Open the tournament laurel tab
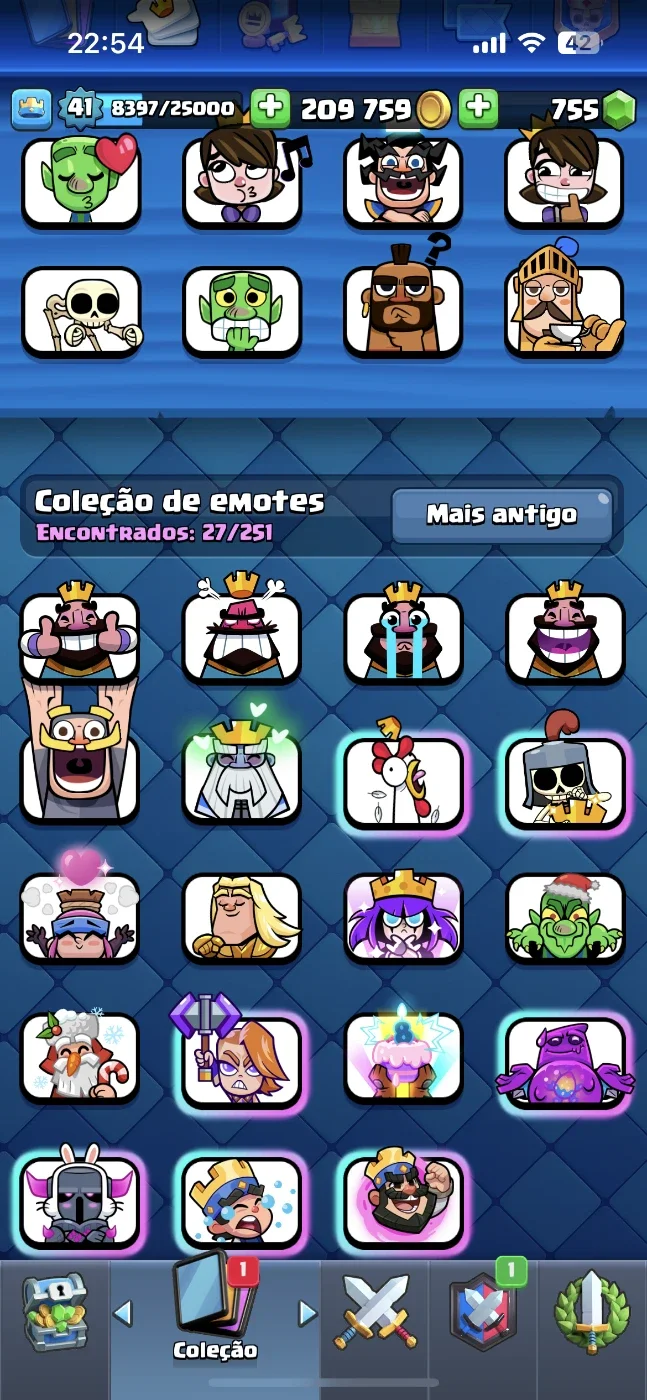647x1400 pixels. (x=592, y=1311)
